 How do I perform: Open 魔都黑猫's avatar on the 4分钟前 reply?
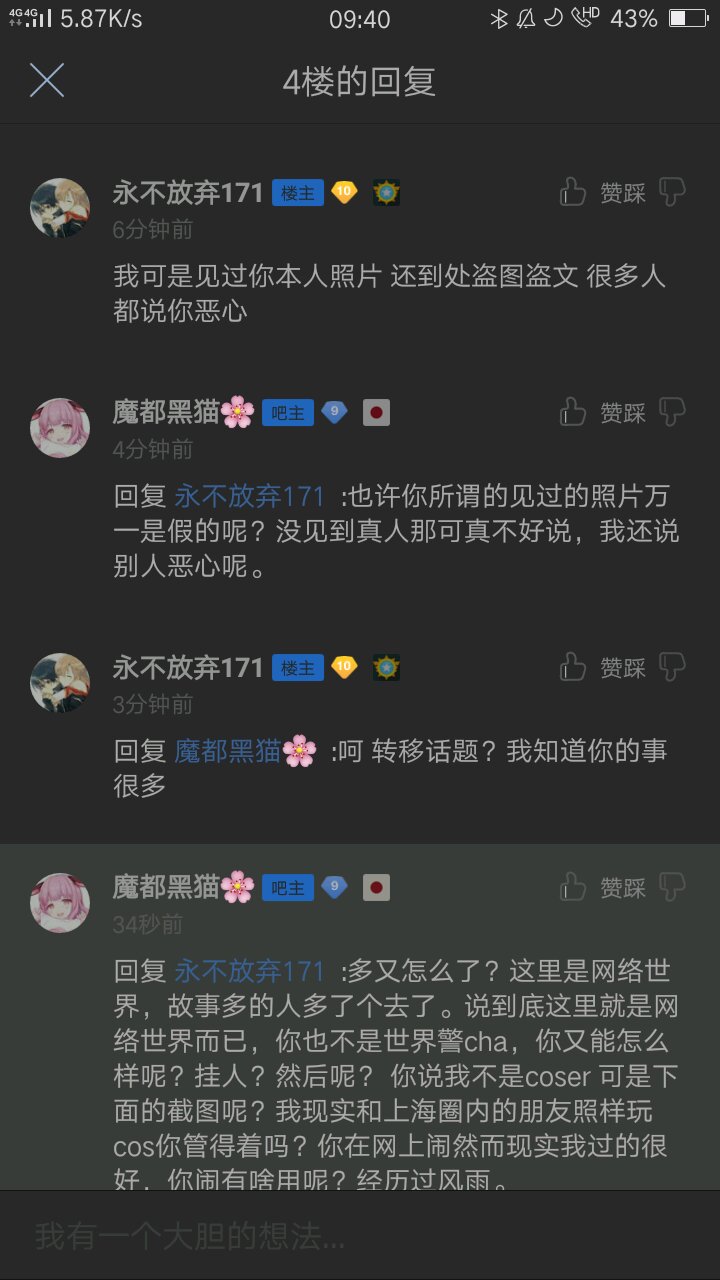(x=60, y=428)
